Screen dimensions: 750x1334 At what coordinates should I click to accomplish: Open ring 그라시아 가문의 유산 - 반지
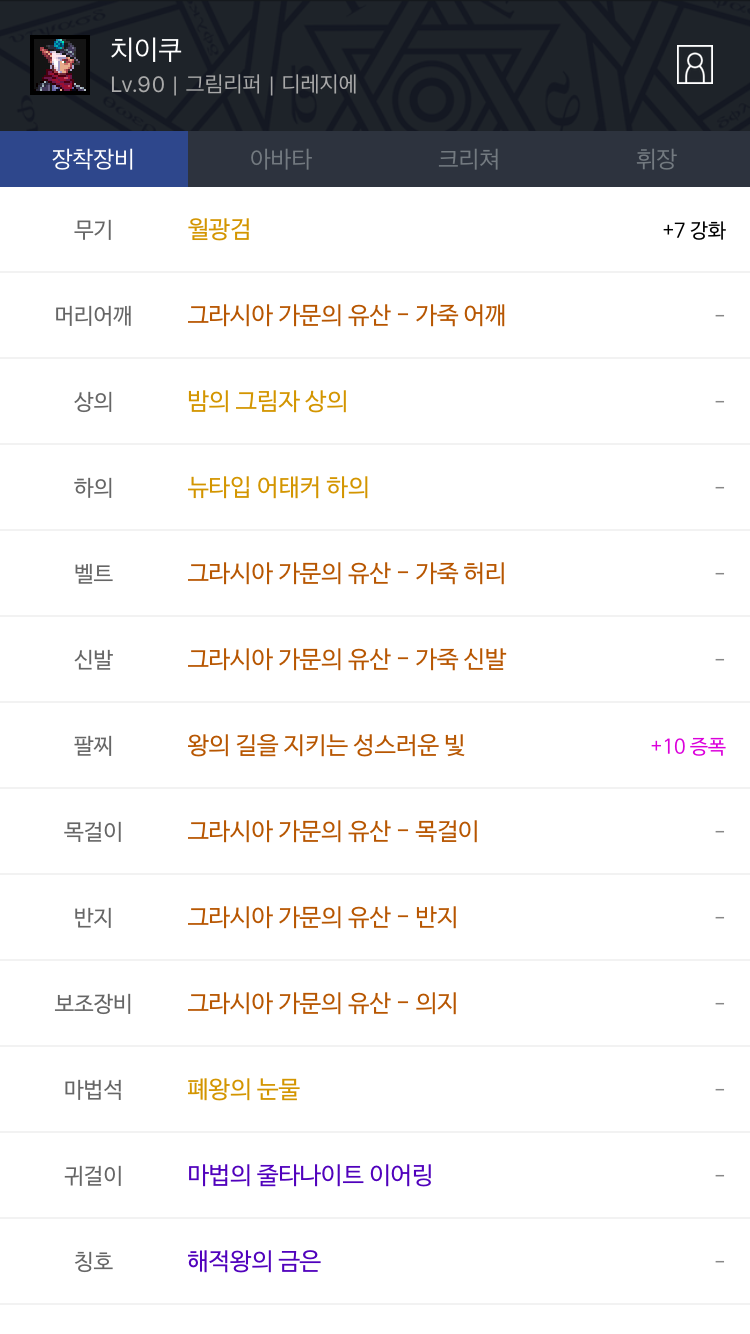pyautogui.click(x=323, y=917)
